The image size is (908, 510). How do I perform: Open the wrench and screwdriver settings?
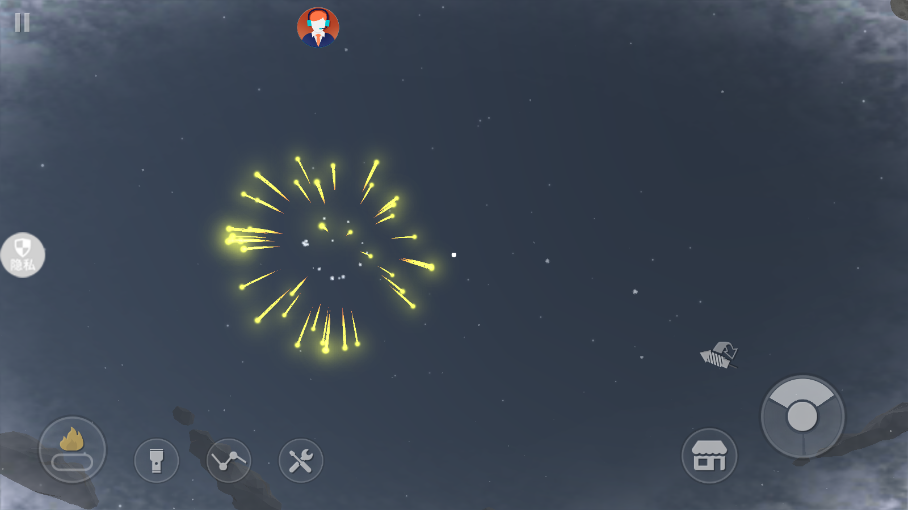(300, 460)
